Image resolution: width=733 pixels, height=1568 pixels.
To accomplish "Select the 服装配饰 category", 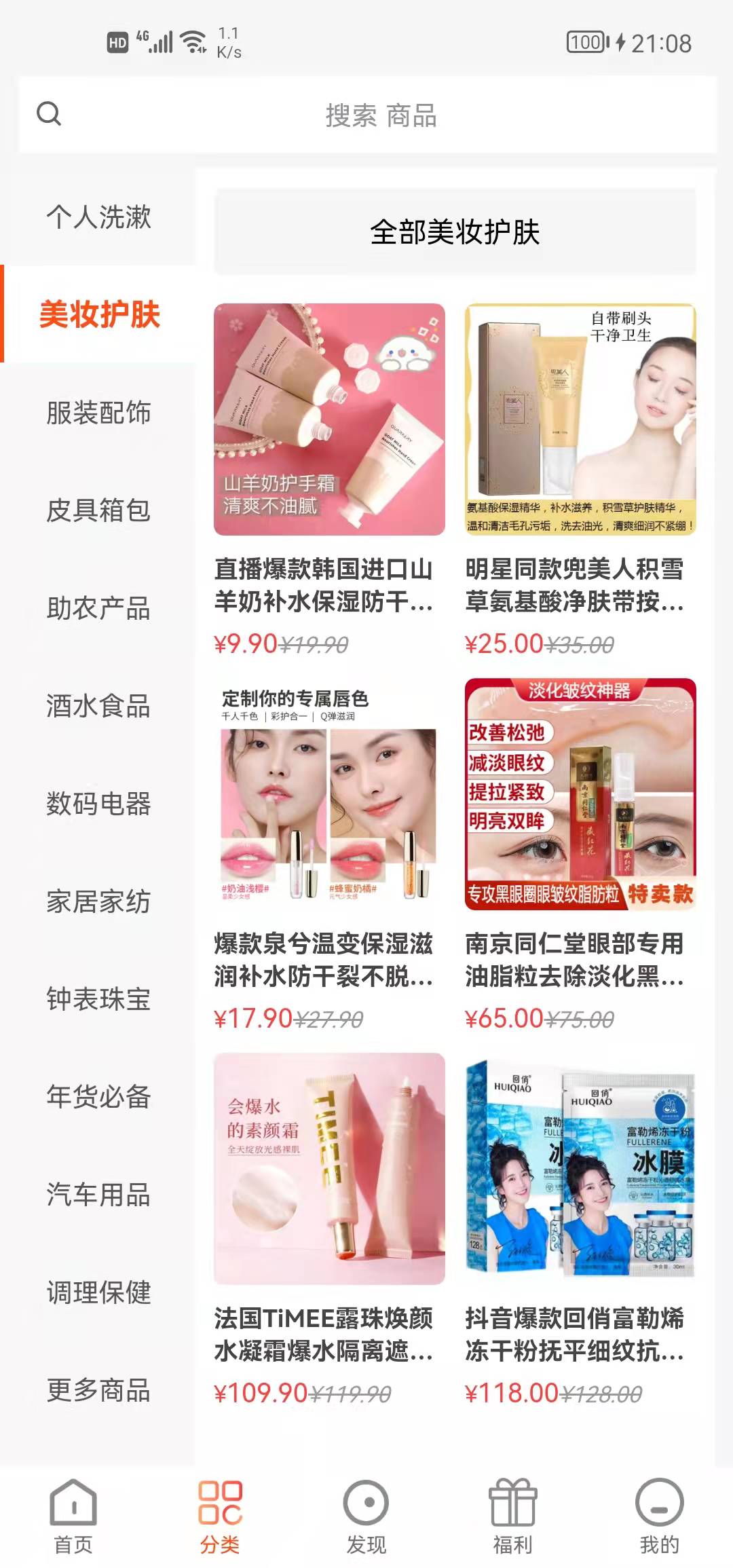I will [98, 413].
